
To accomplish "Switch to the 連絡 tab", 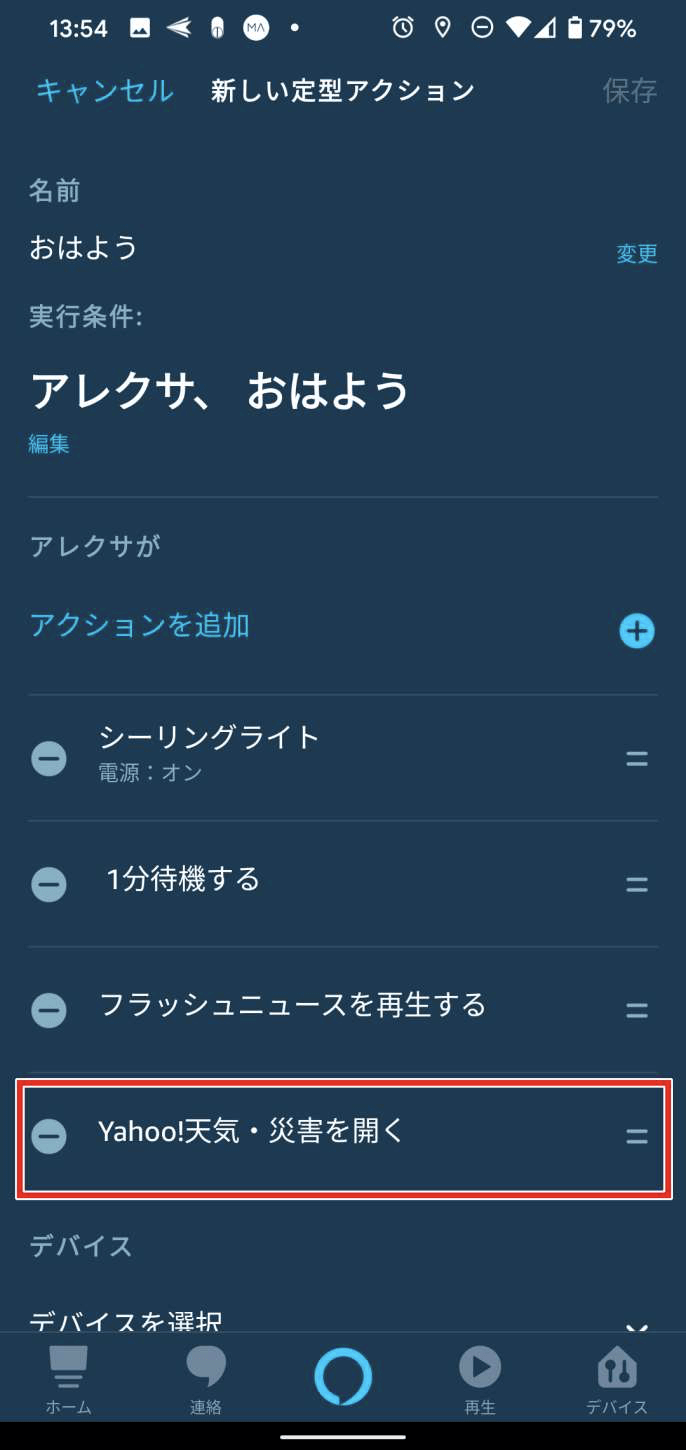I will click(206, 1381).
